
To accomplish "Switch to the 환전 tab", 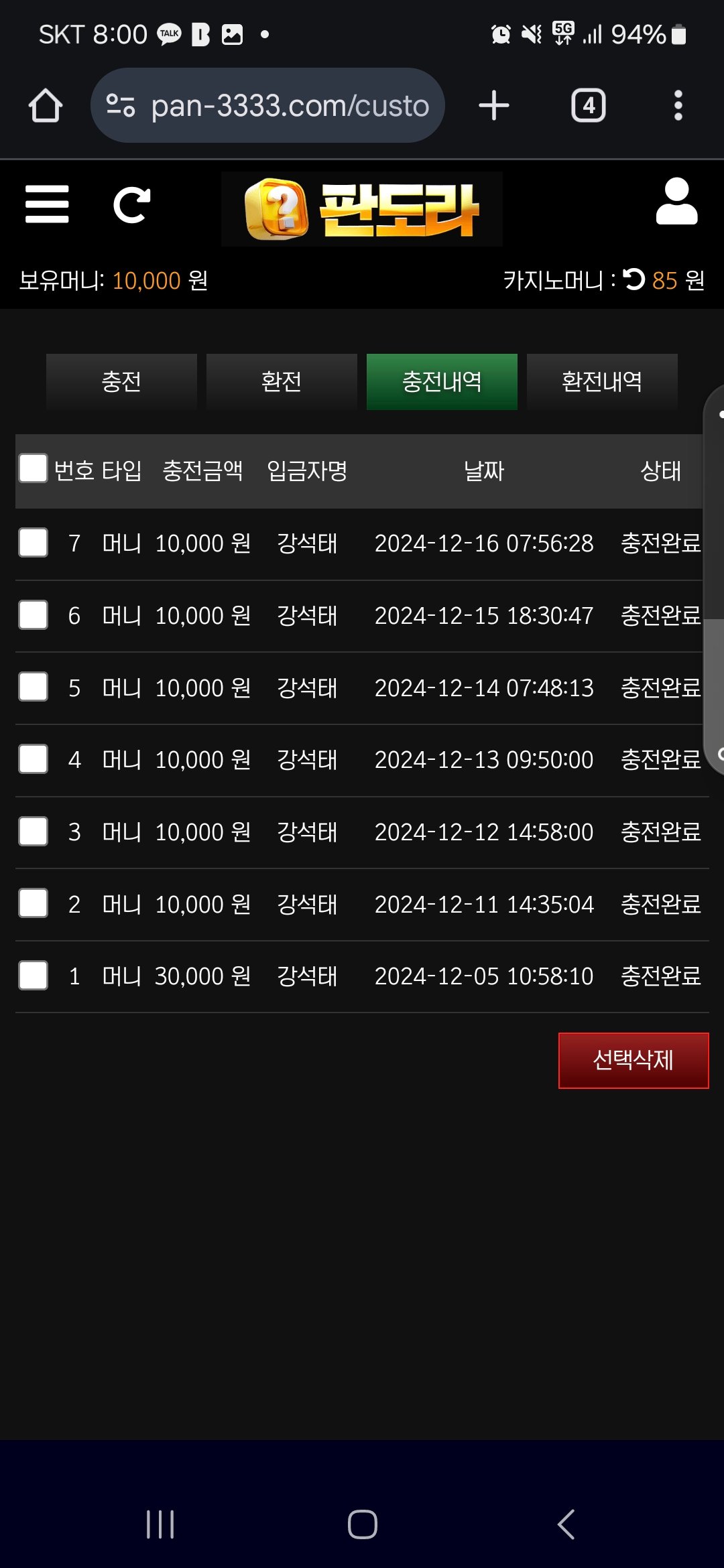I will tap(282, 381).
